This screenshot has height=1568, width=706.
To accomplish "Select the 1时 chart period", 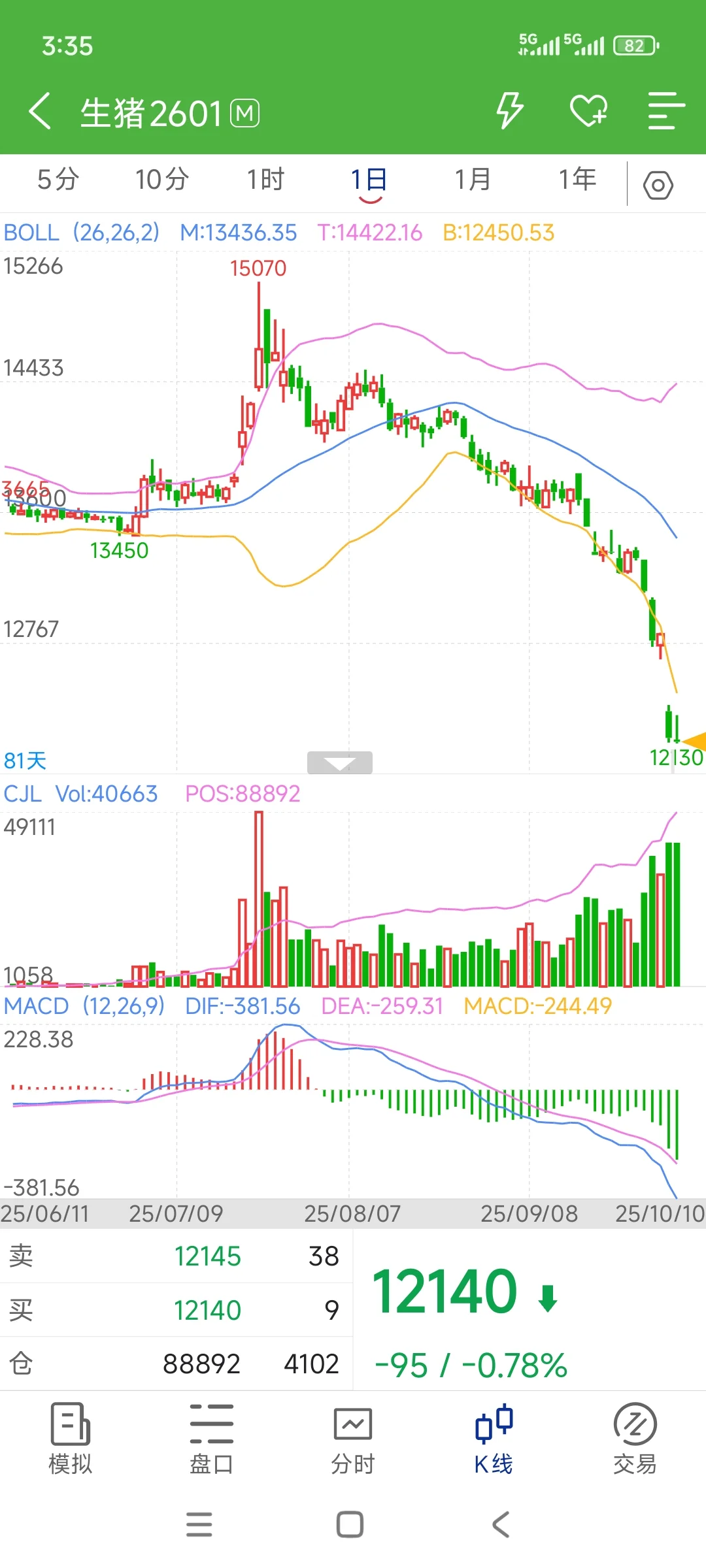I will [x=265, y=180].
